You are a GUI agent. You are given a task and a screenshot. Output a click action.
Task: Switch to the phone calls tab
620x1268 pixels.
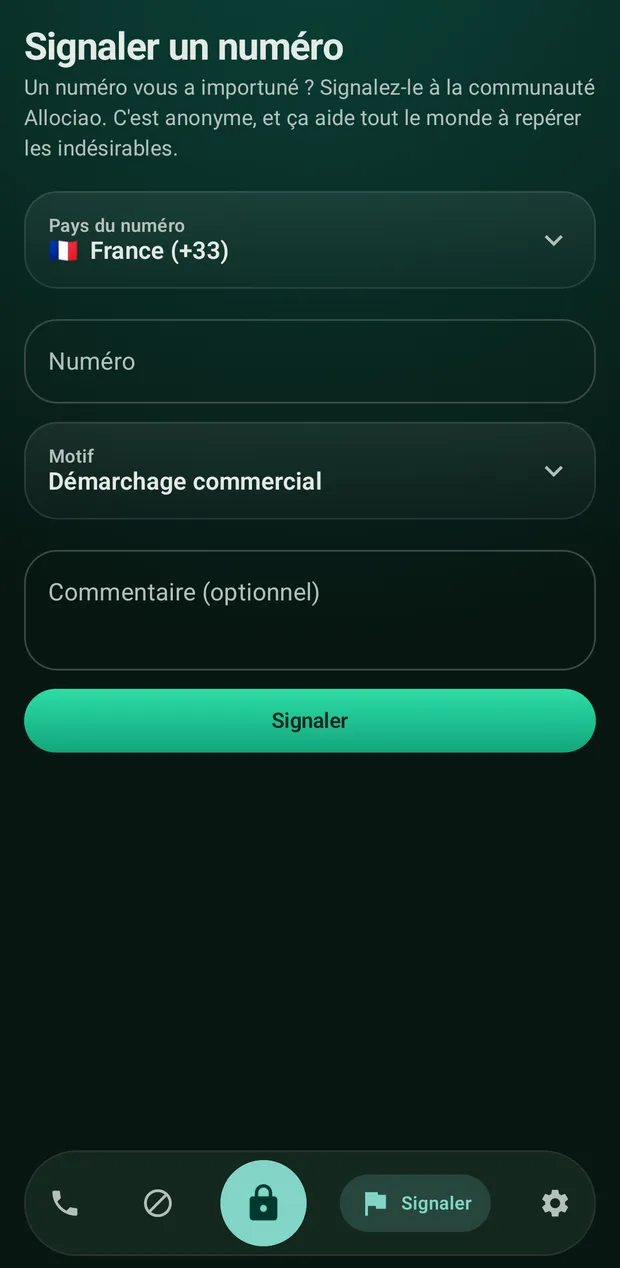(x=65, y=1203)
